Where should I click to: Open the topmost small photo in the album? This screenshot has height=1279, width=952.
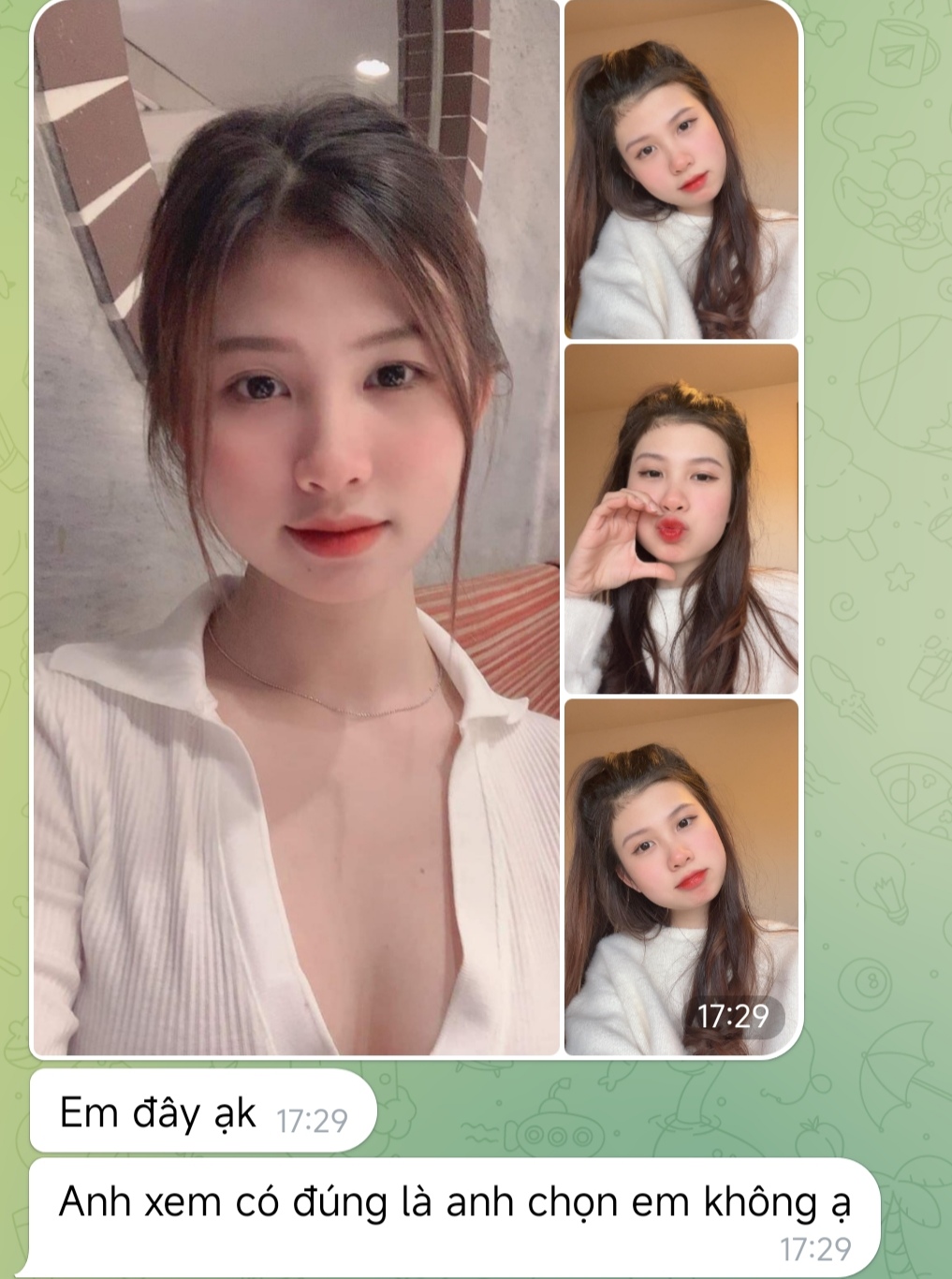tap(681, 169)
